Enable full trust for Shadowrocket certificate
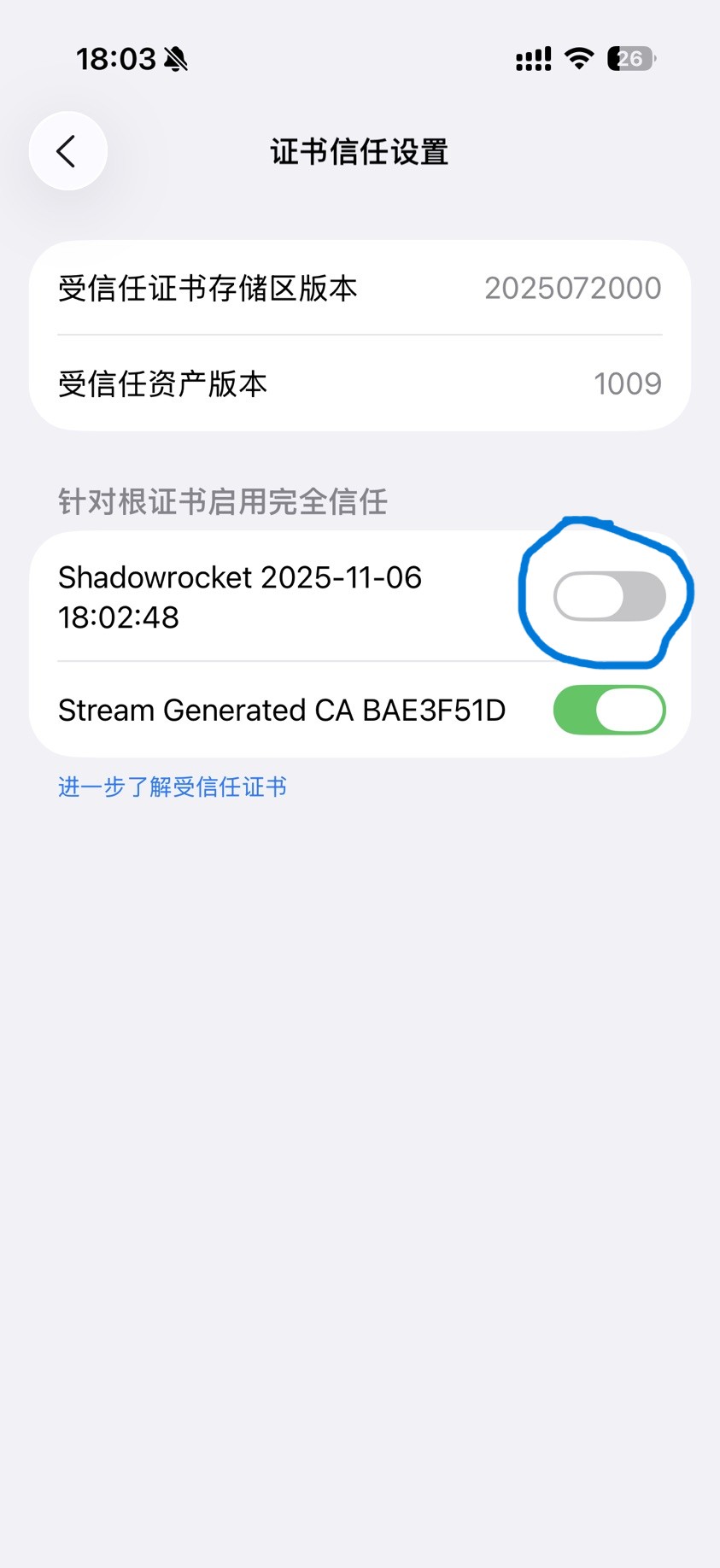The width and height of the screenshot is (720, 1568). pos(609,596)
